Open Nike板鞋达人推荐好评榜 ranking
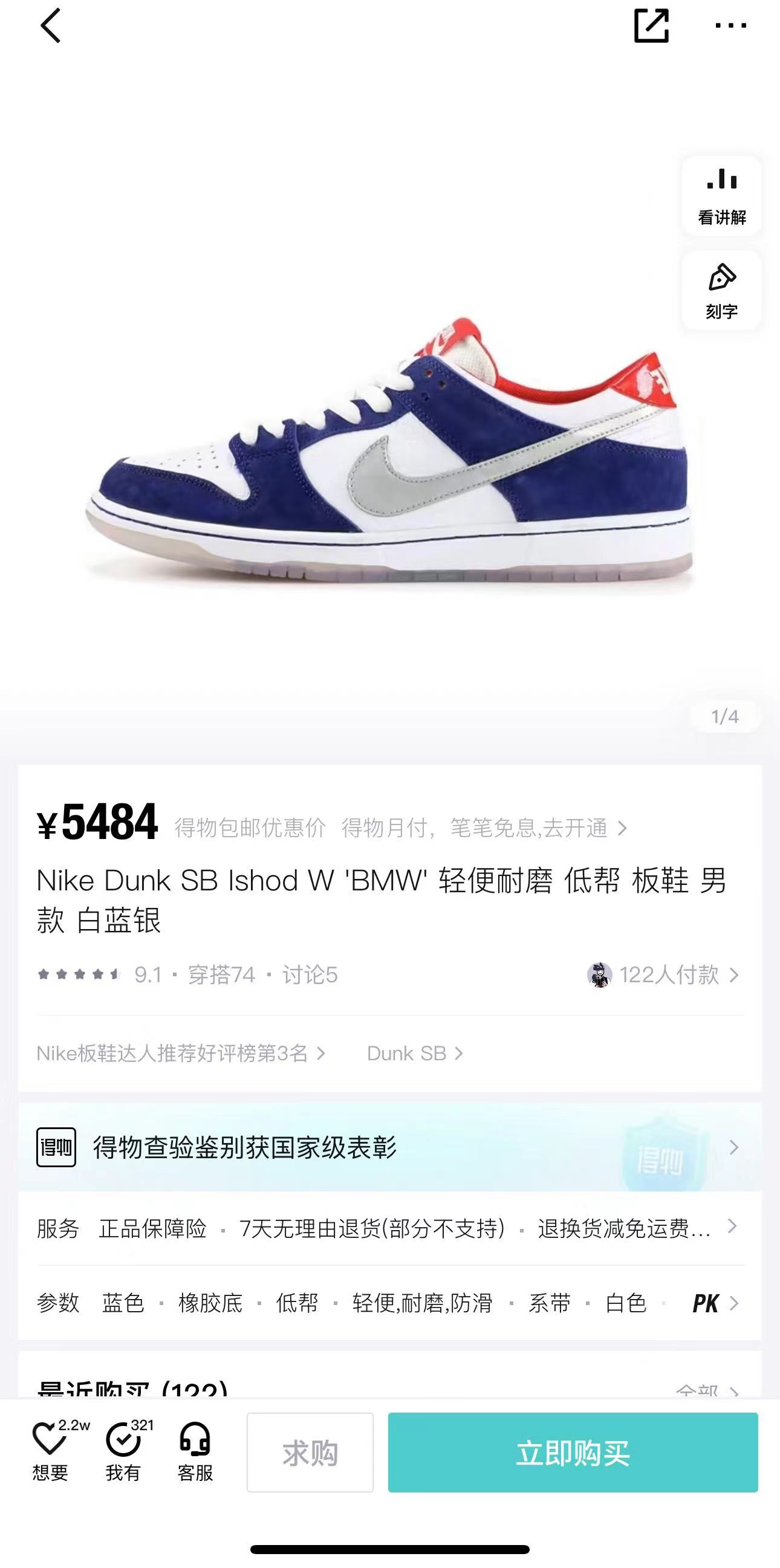Screen dimensions: 780x1568 [x=181, y=1053]
